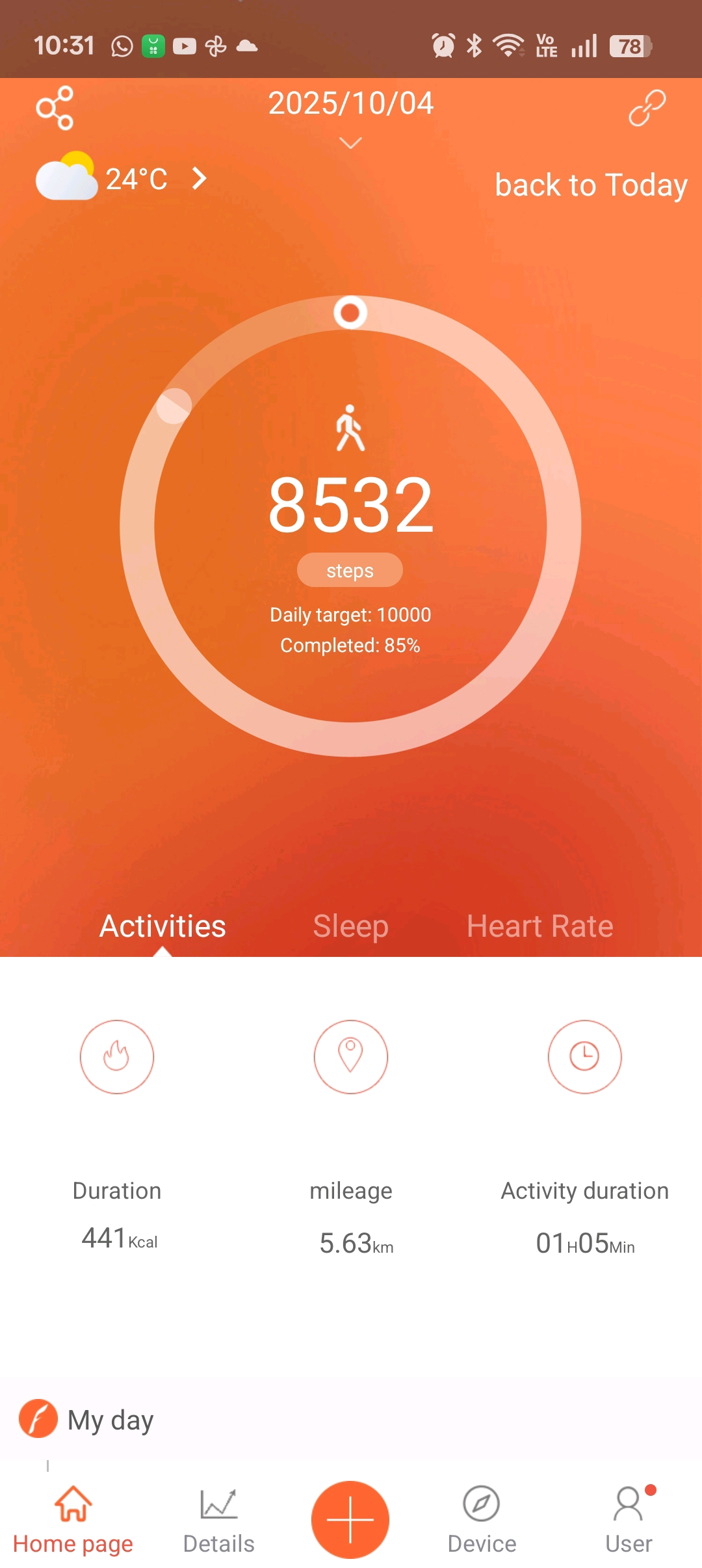The height and width of the screenshot is (1568, 702).
Task: Switch to the Heart Rate tab
Action: pos(539,926)
